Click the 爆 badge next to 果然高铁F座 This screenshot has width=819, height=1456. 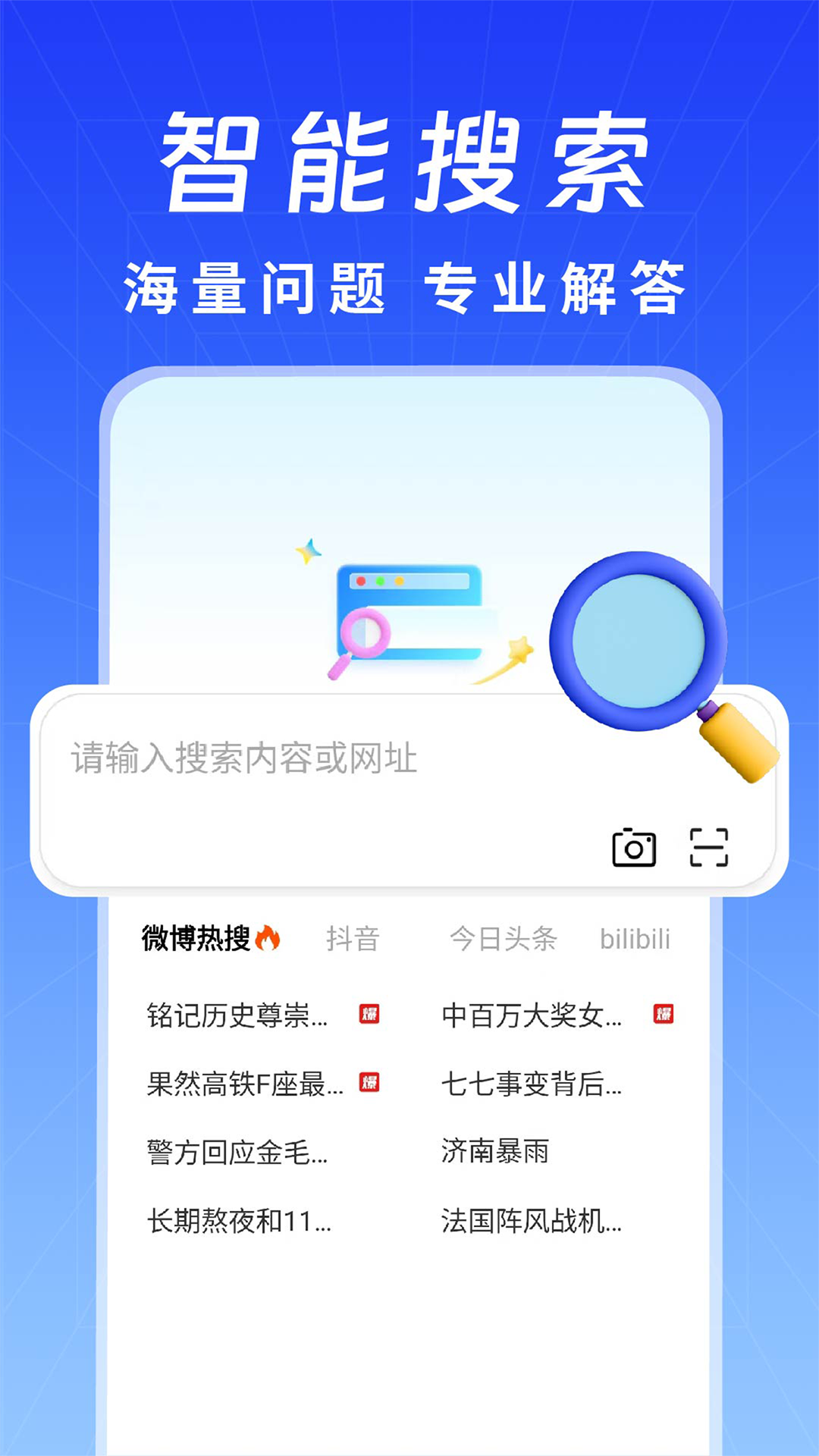[369, 1083]
